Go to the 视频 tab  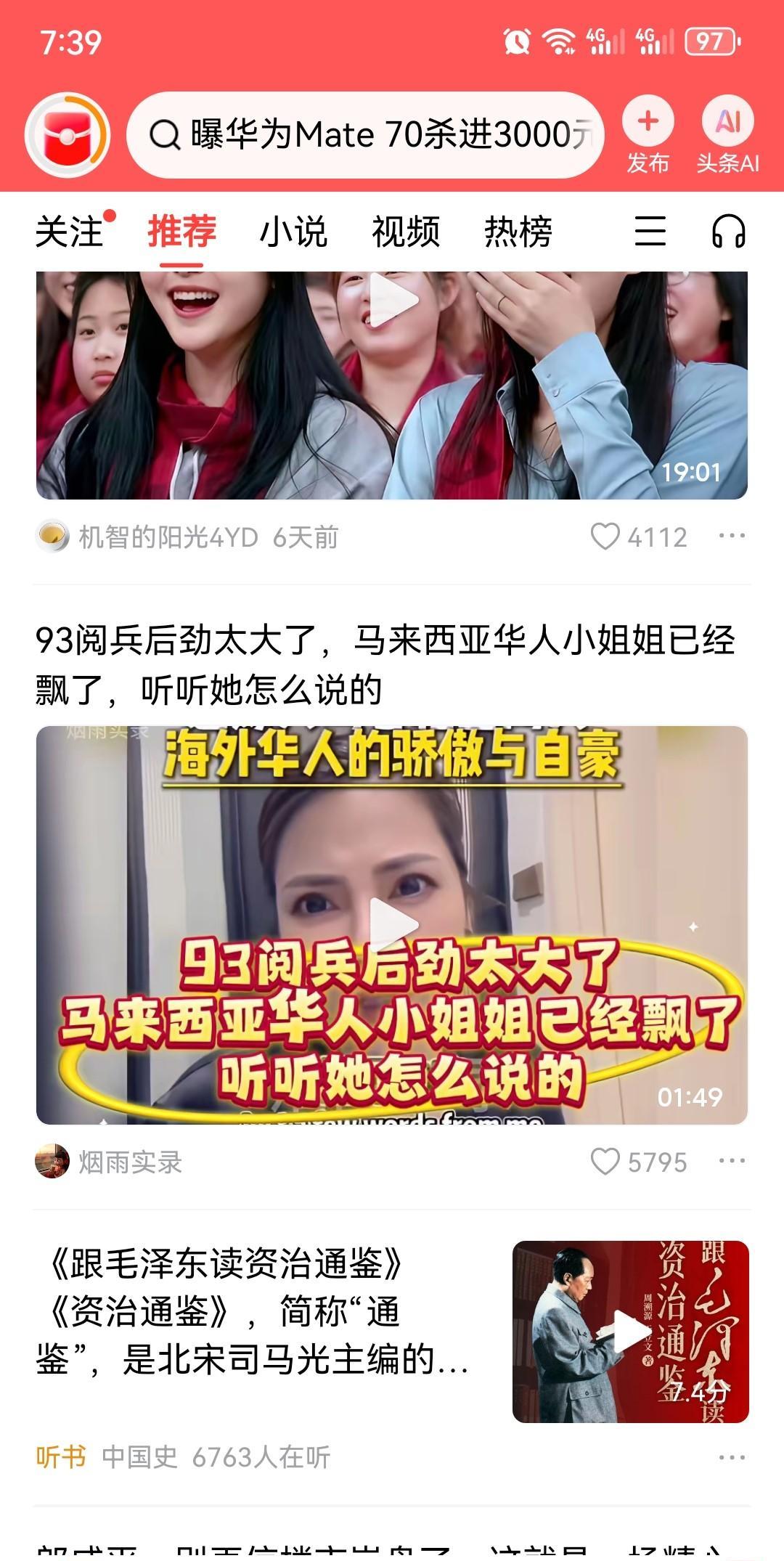click(x=406, y=232)
